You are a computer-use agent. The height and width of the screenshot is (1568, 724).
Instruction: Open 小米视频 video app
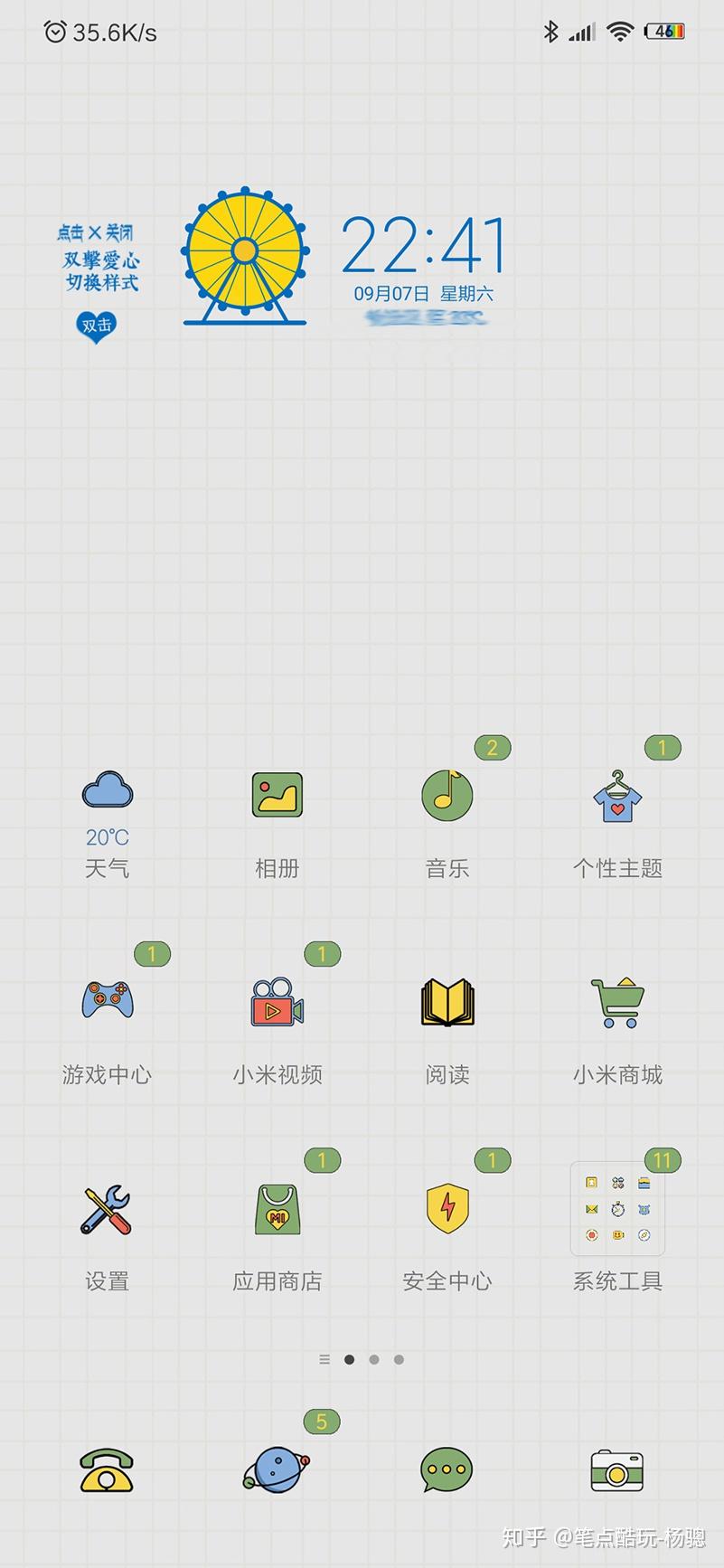click(277, 1001)
